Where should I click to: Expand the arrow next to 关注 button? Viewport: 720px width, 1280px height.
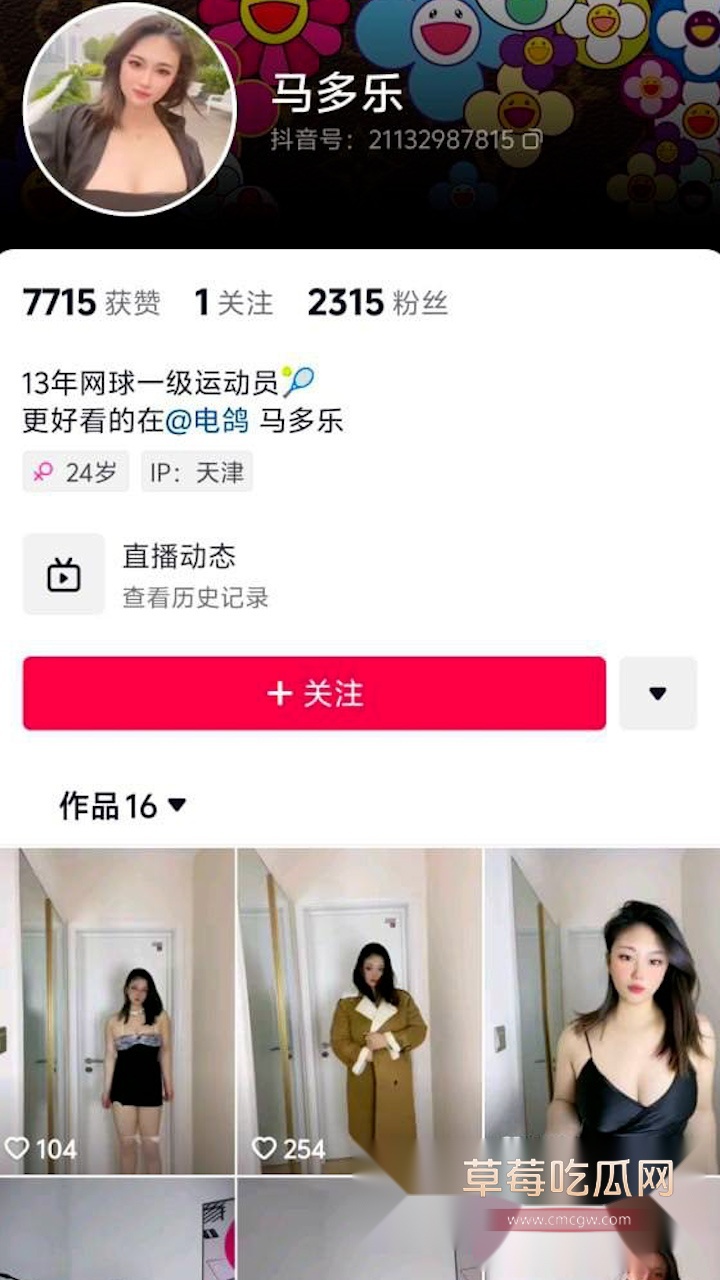pos(657,693)
